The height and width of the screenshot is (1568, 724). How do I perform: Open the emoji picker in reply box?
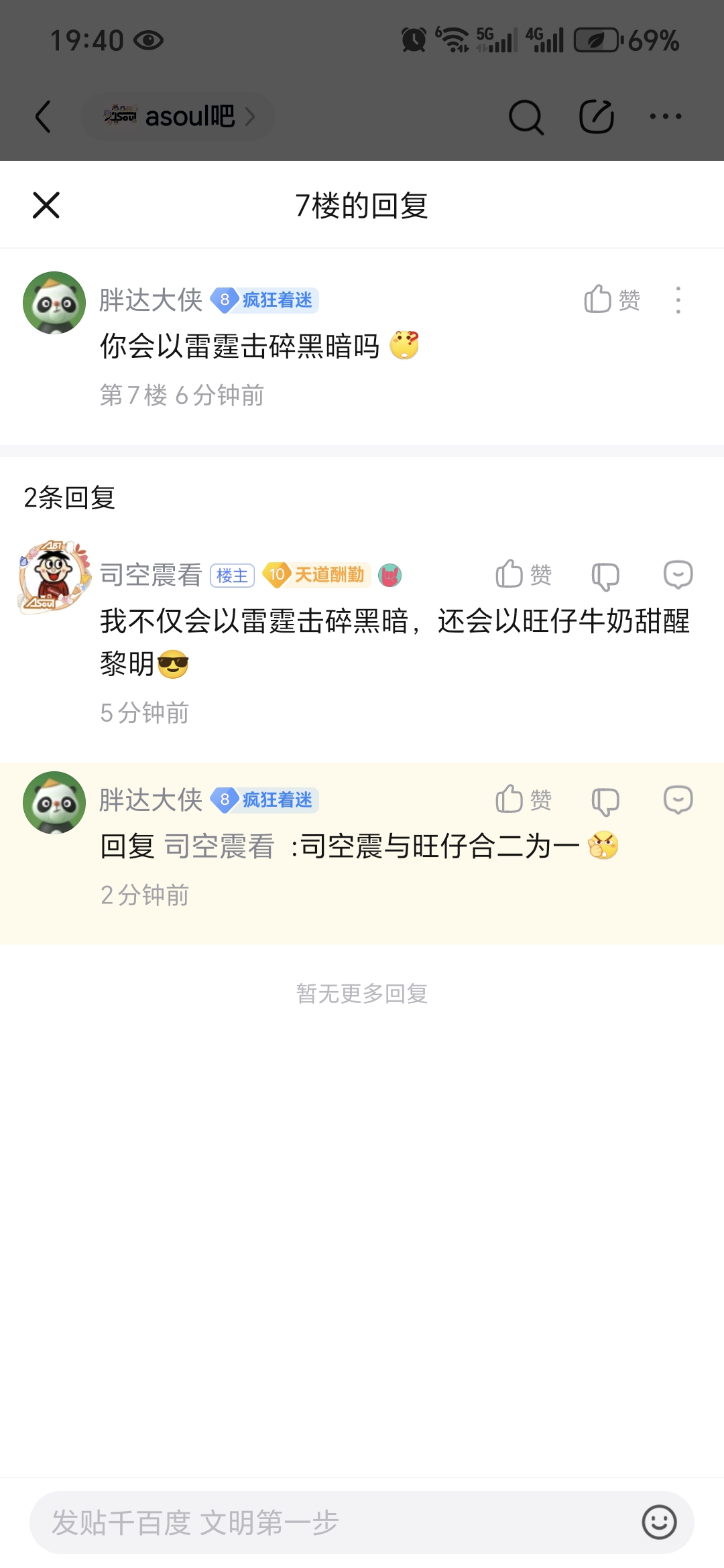click(659, 1522)
